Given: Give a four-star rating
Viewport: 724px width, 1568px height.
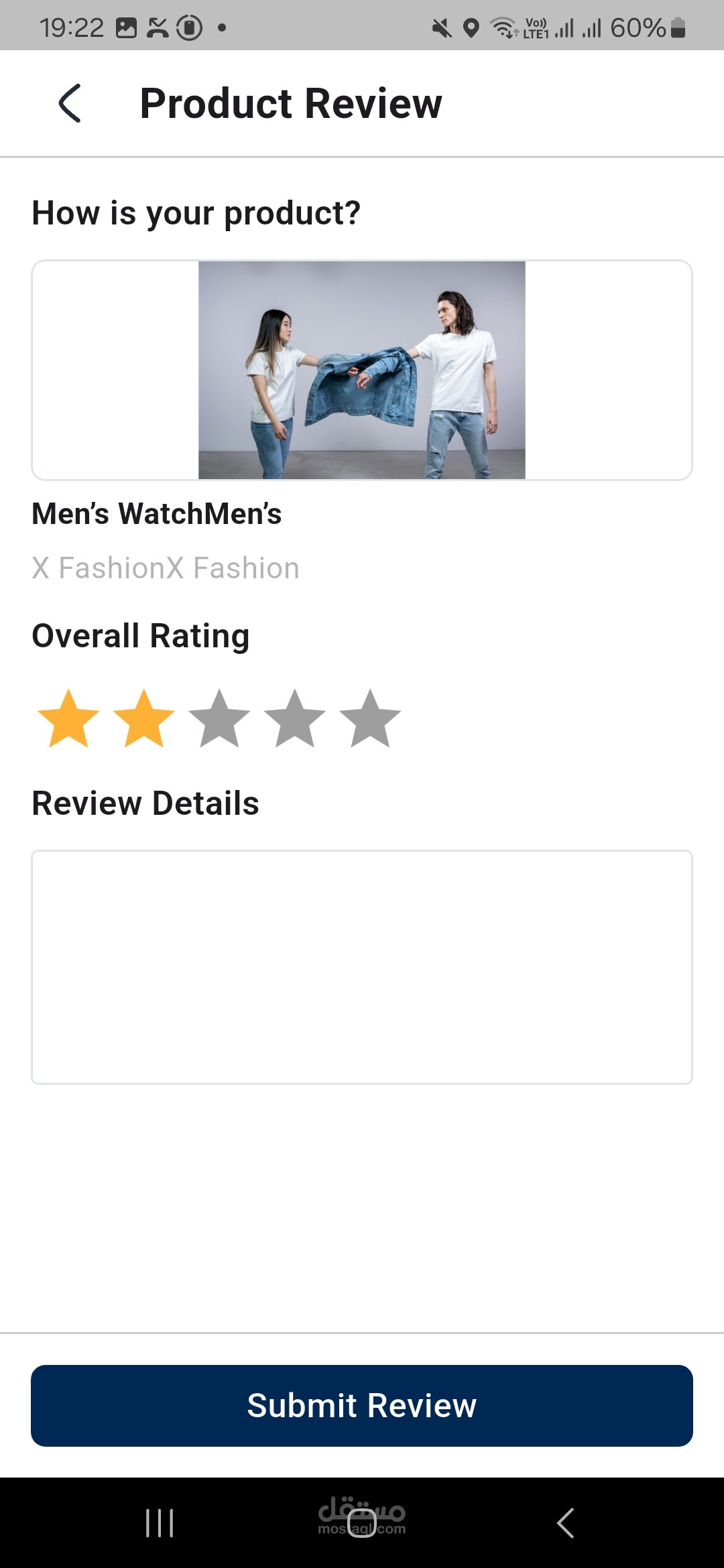Looking at the screenshot, I should click(x=295, y=719).
